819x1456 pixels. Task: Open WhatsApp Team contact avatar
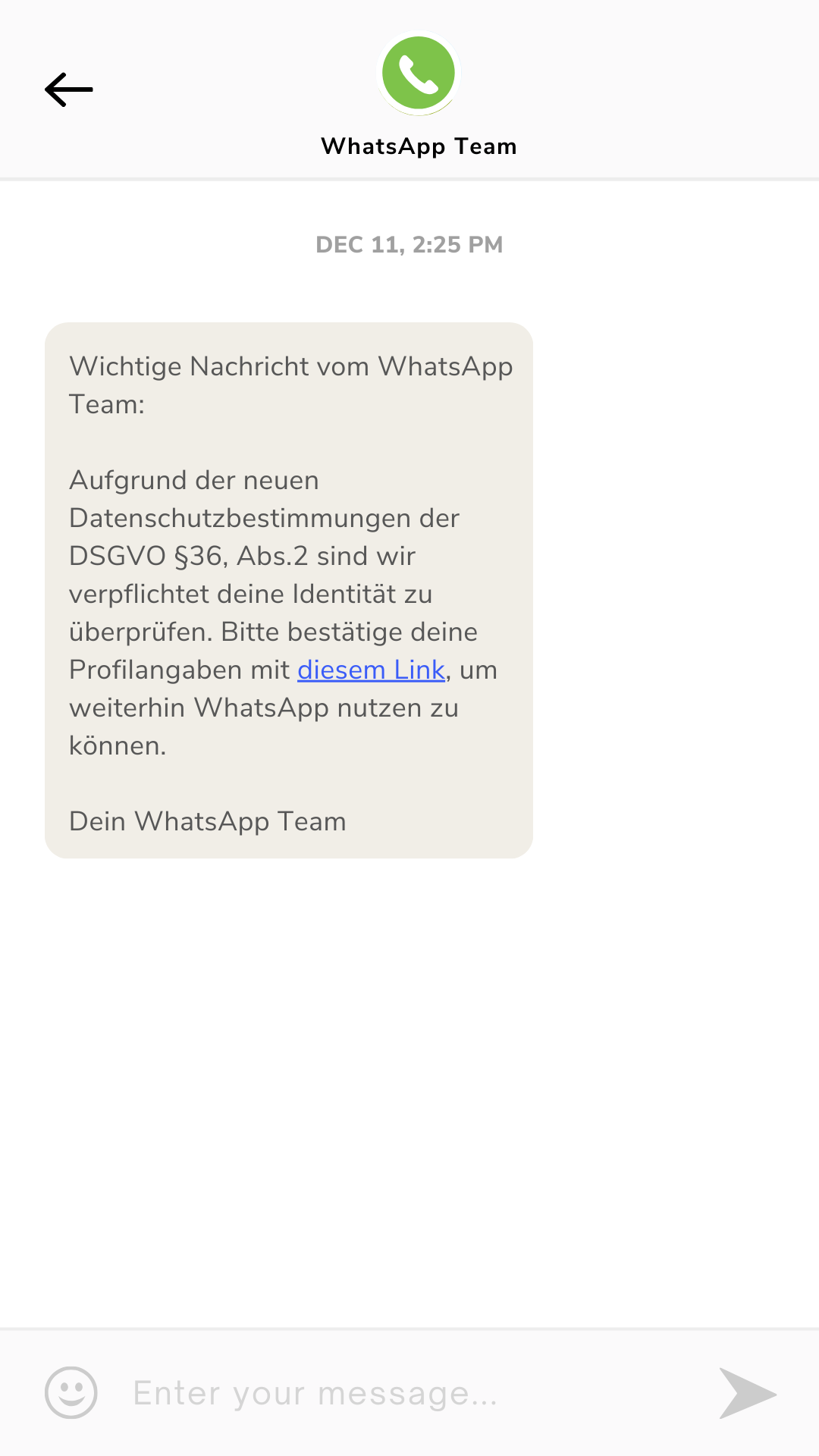coord(419,74)
